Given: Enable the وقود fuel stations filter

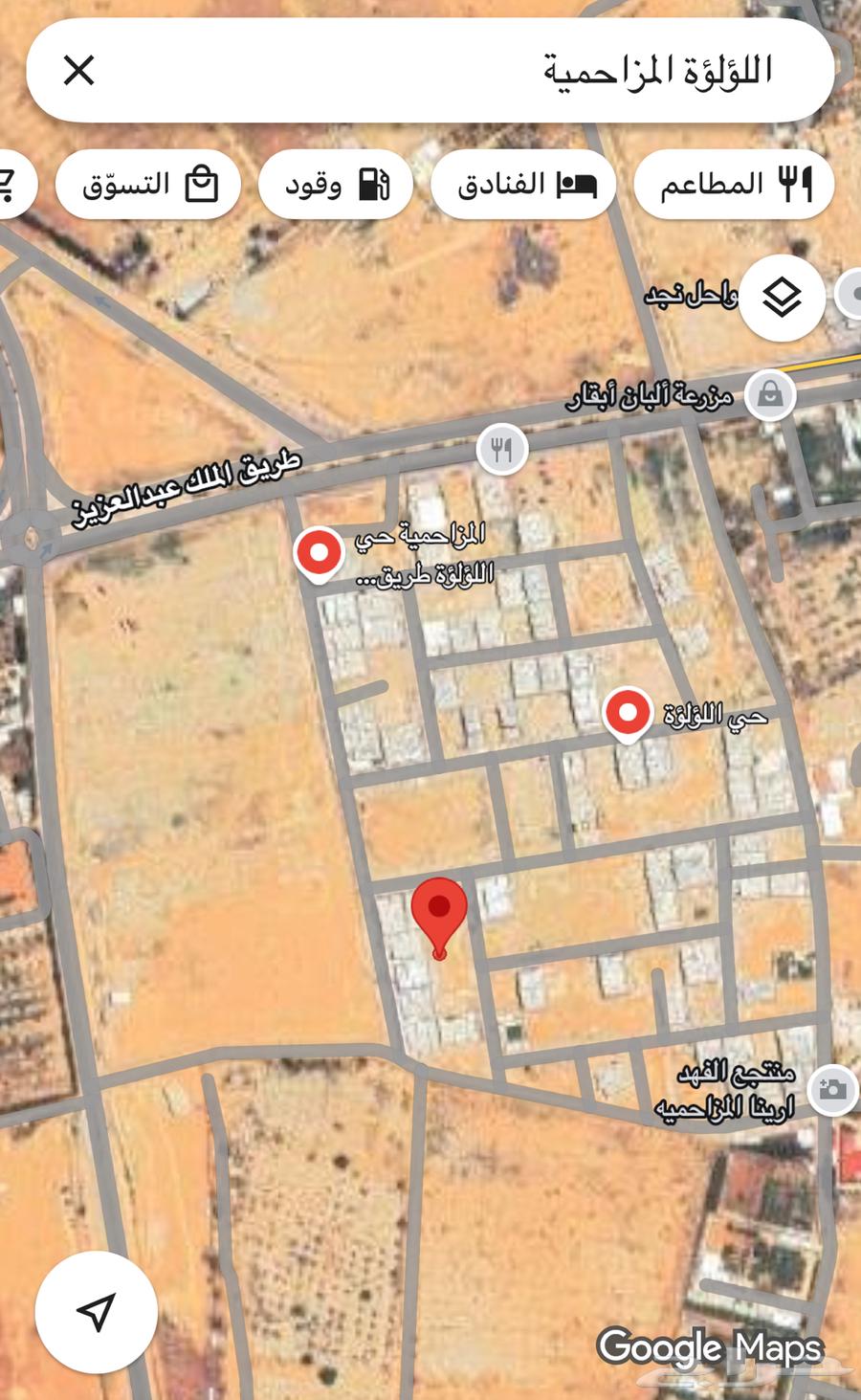Looking at the screenshot, I should tap(335, 184).
